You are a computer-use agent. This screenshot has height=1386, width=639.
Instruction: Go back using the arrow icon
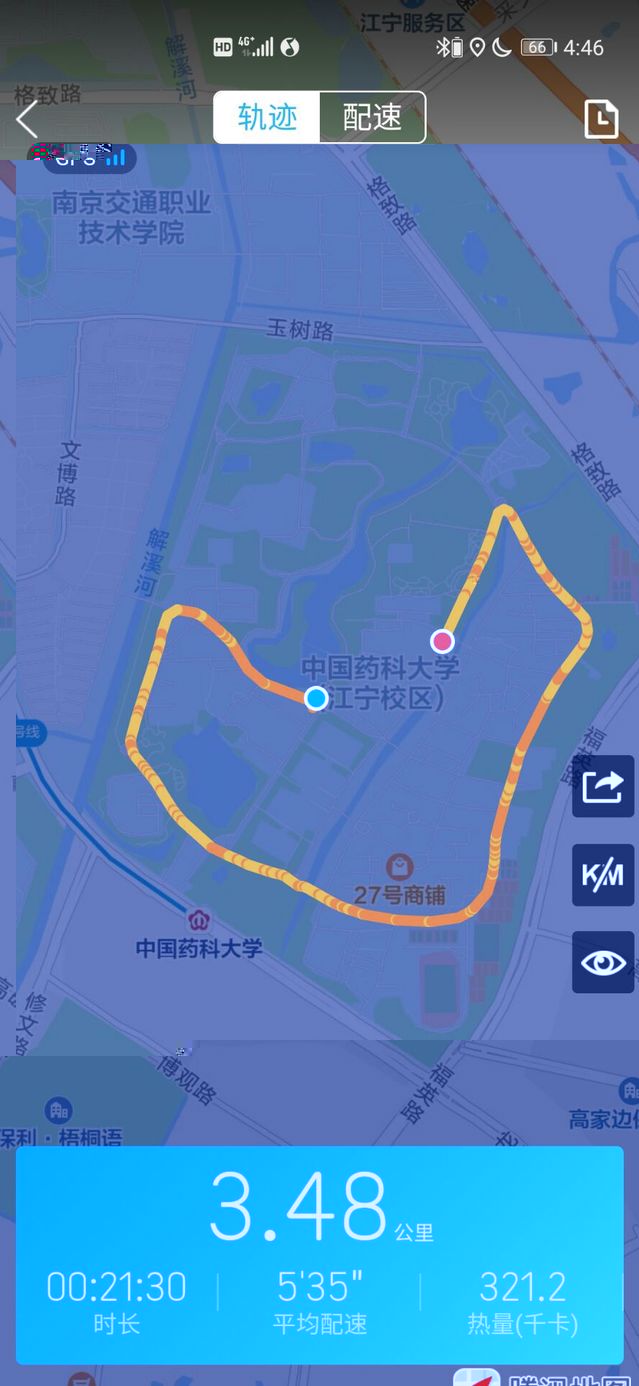(27, 119)
